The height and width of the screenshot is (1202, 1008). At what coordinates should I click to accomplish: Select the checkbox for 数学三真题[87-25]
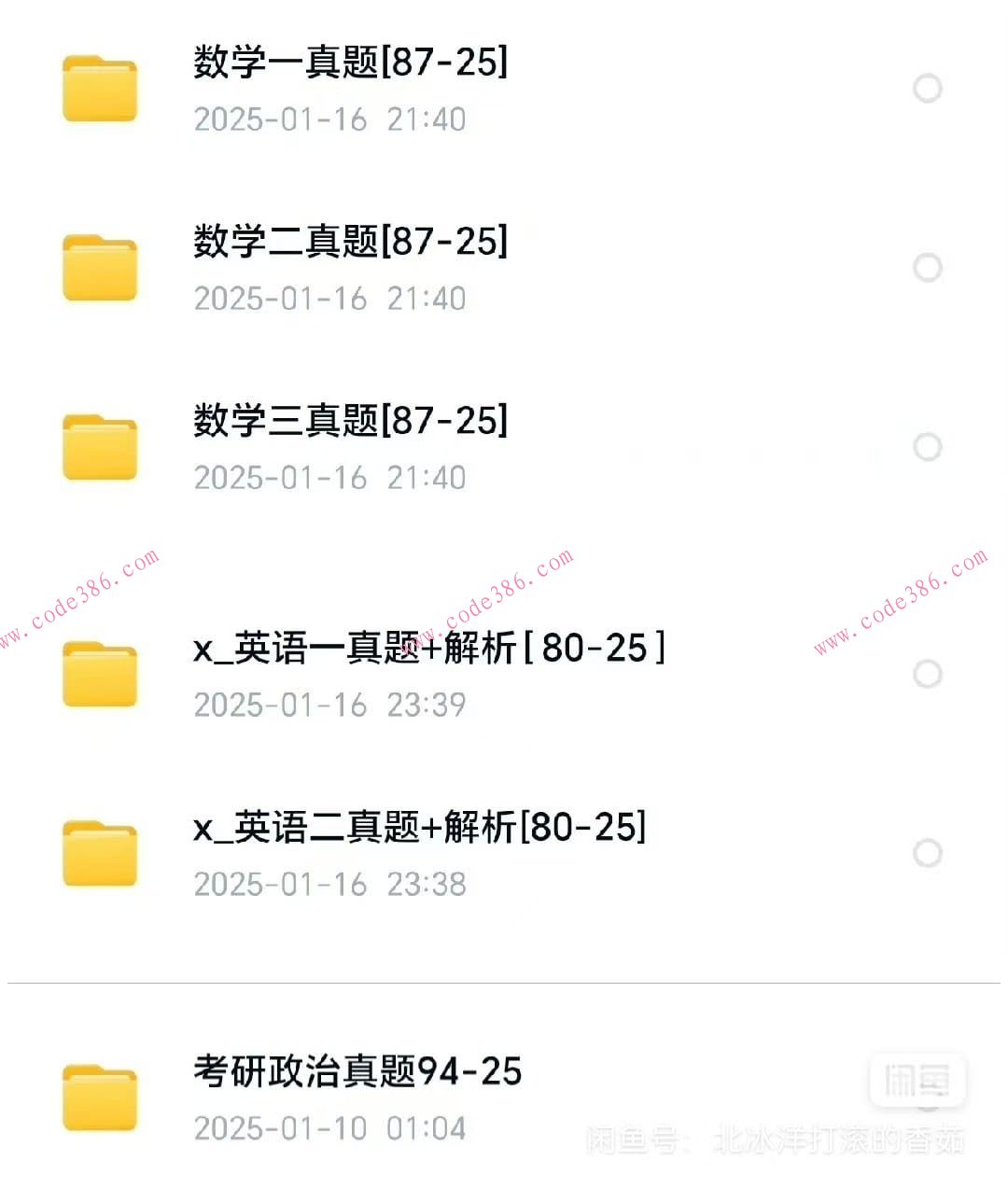tap(928, 446)
